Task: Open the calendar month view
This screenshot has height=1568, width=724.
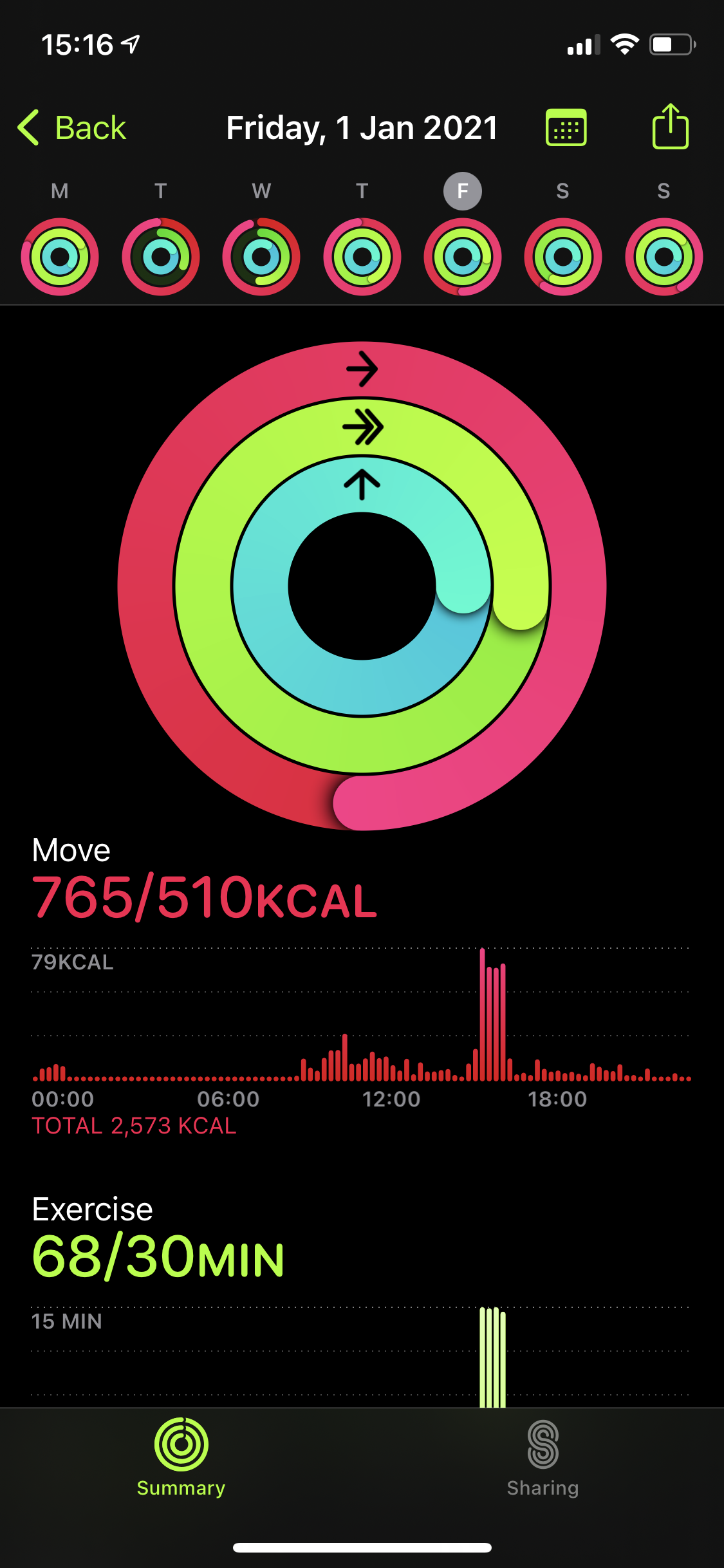Action: click(x=566, y=127)
